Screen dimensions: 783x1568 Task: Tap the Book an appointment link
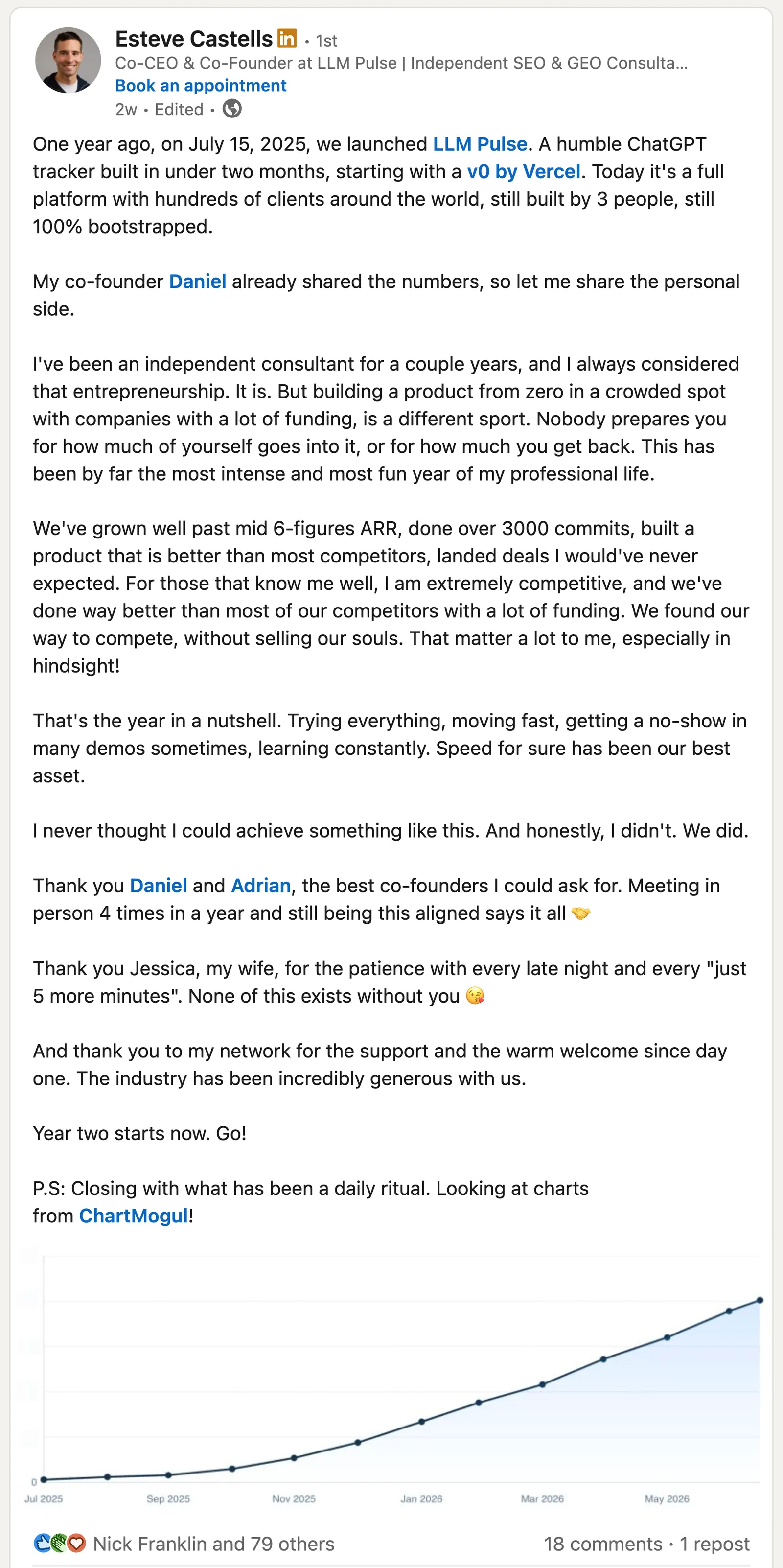(x=201, y=86)
